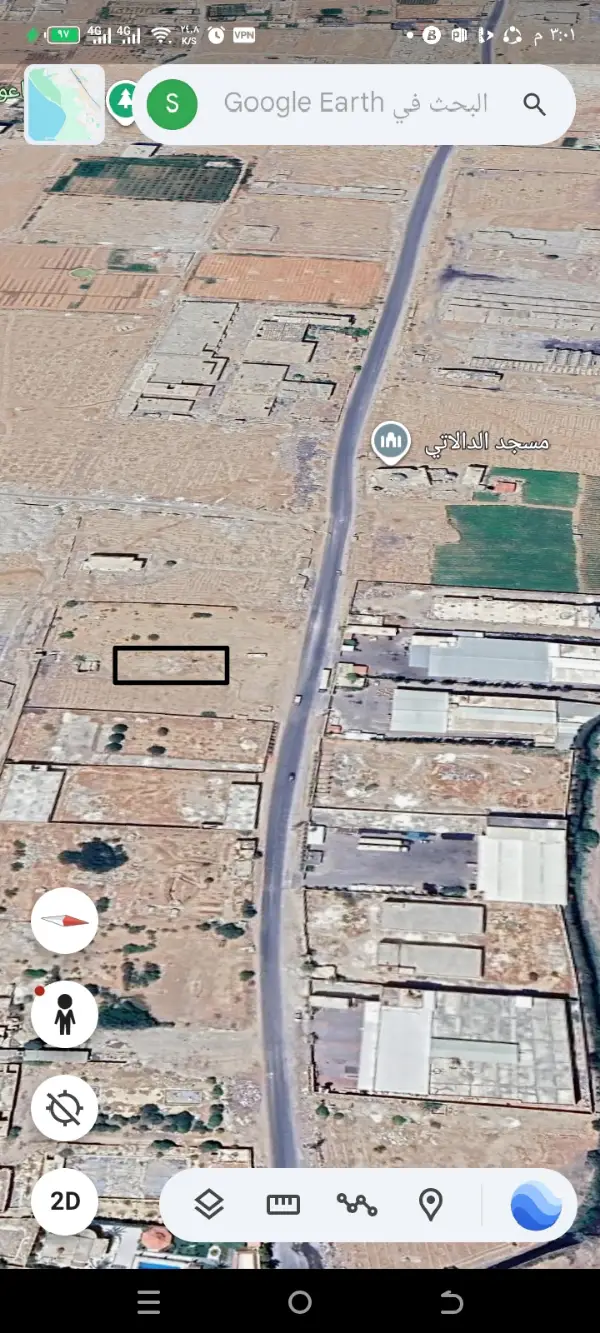Go back with system back button
Screen dimensions: 600x1333
click(x=451, y=1302)
